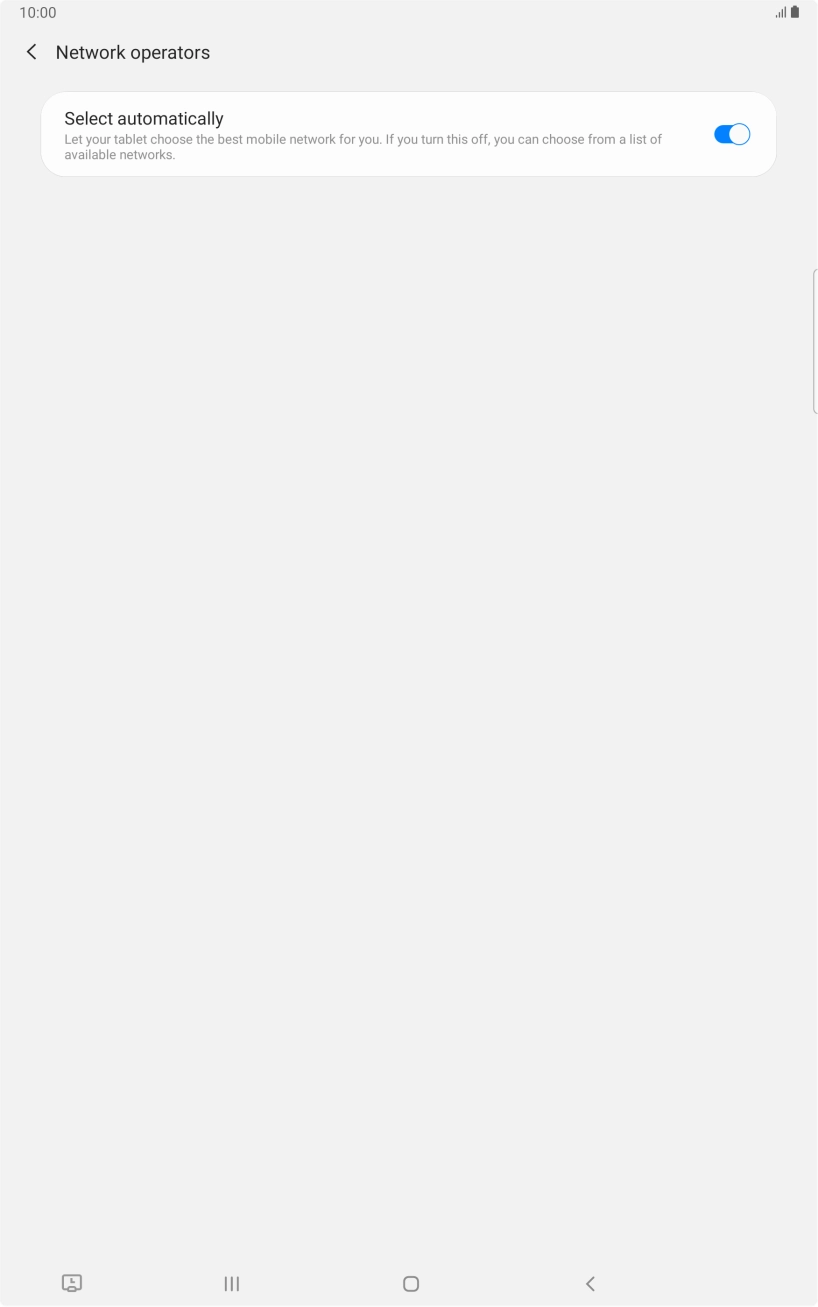
Task: Tap the network selection description text
Action: (x=360, y=146)
